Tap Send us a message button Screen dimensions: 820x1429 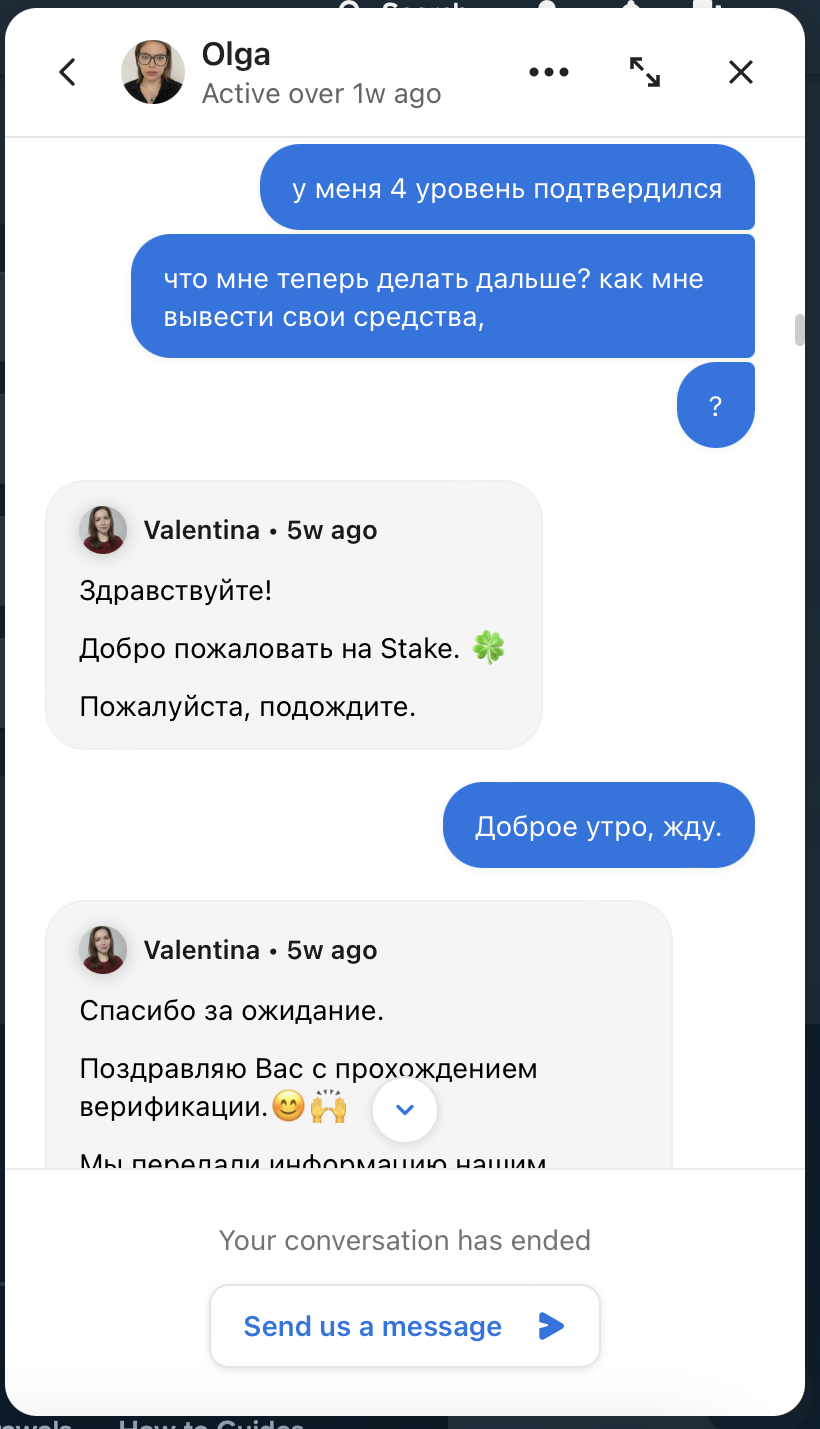tap(404, 1326)
